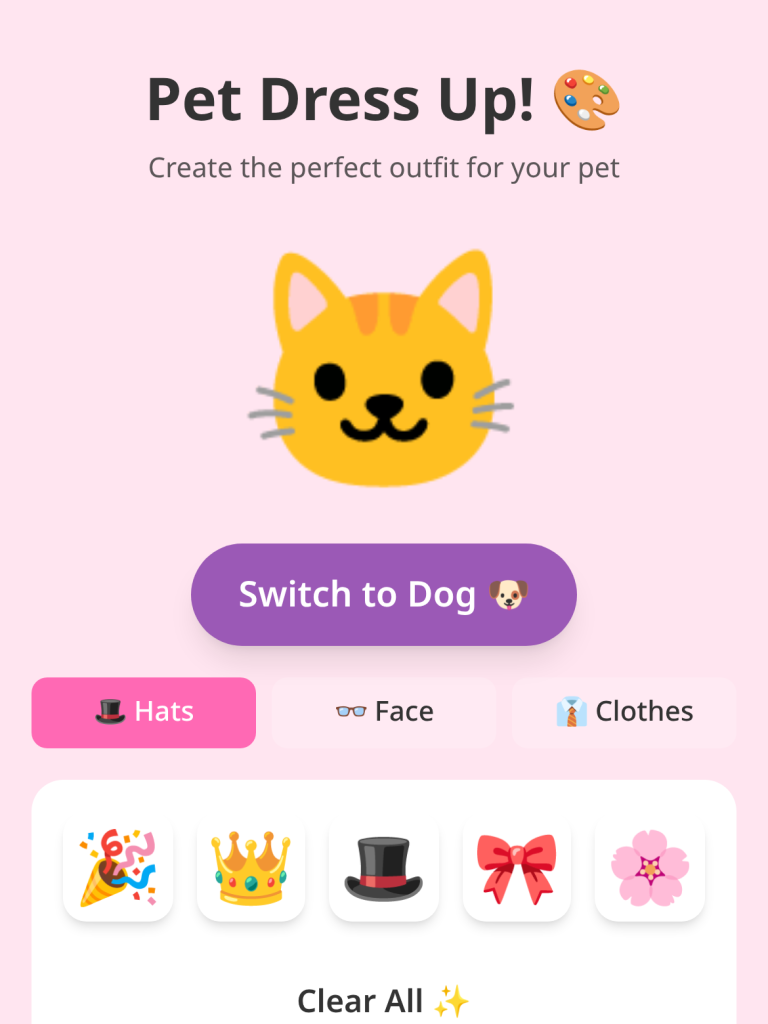Screen dimensions: 768x1024
Task: Switch to the Face tab
Action: point(384,711)
